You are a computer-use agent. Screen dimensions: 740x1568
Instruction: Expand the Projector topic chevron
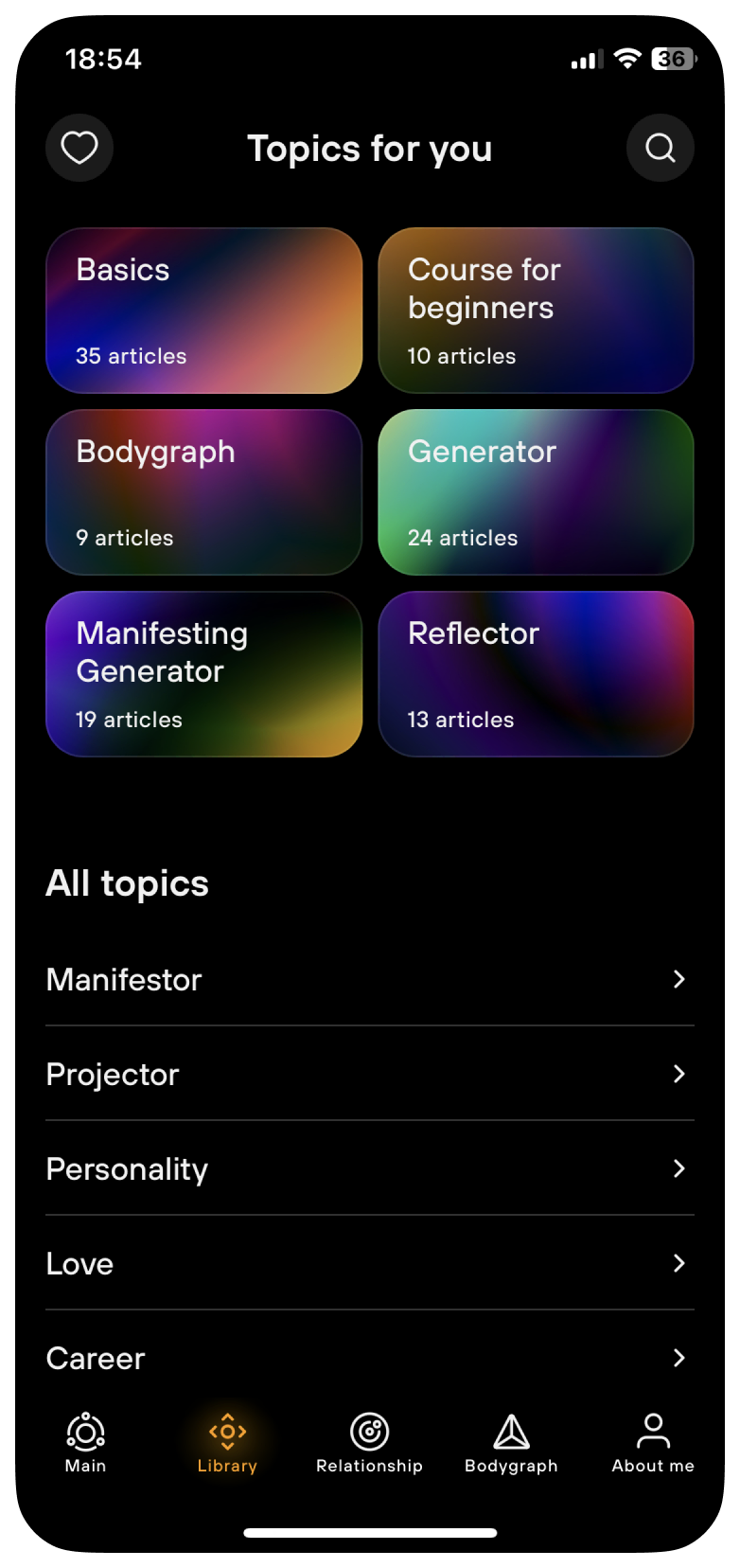pyautogui.click(x=678, y=1075)
